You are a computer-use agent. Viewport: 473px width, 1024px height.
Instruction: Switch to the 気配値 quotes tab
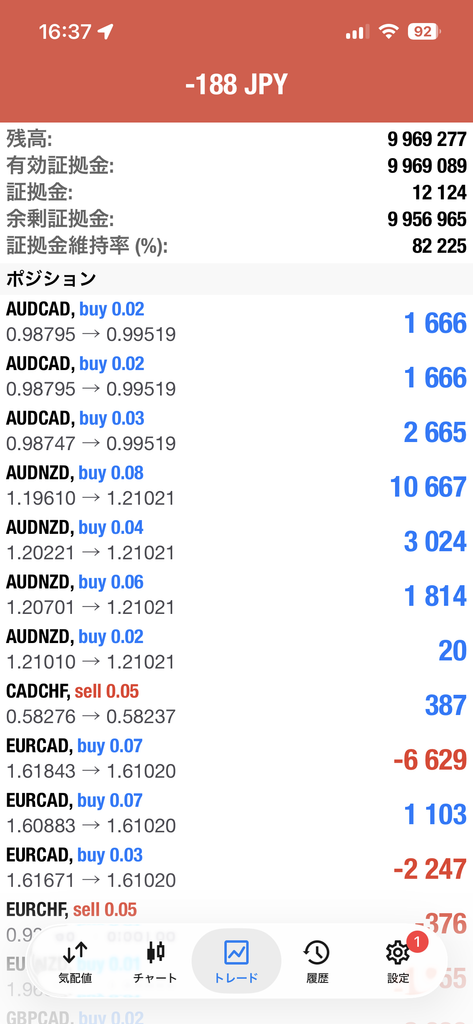point(75,961)
